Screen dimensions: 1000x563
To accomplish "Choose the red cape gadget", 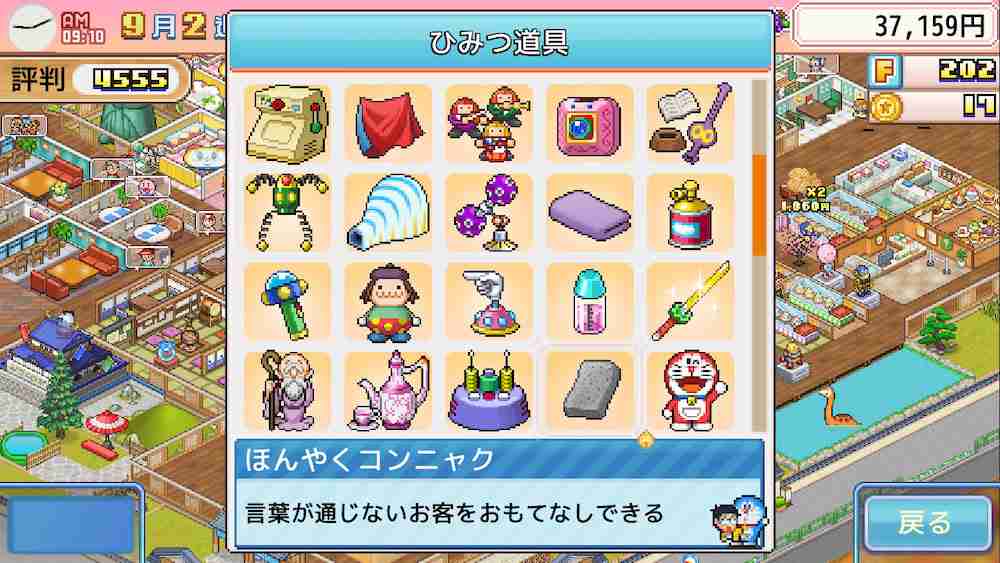I will 388,123.
